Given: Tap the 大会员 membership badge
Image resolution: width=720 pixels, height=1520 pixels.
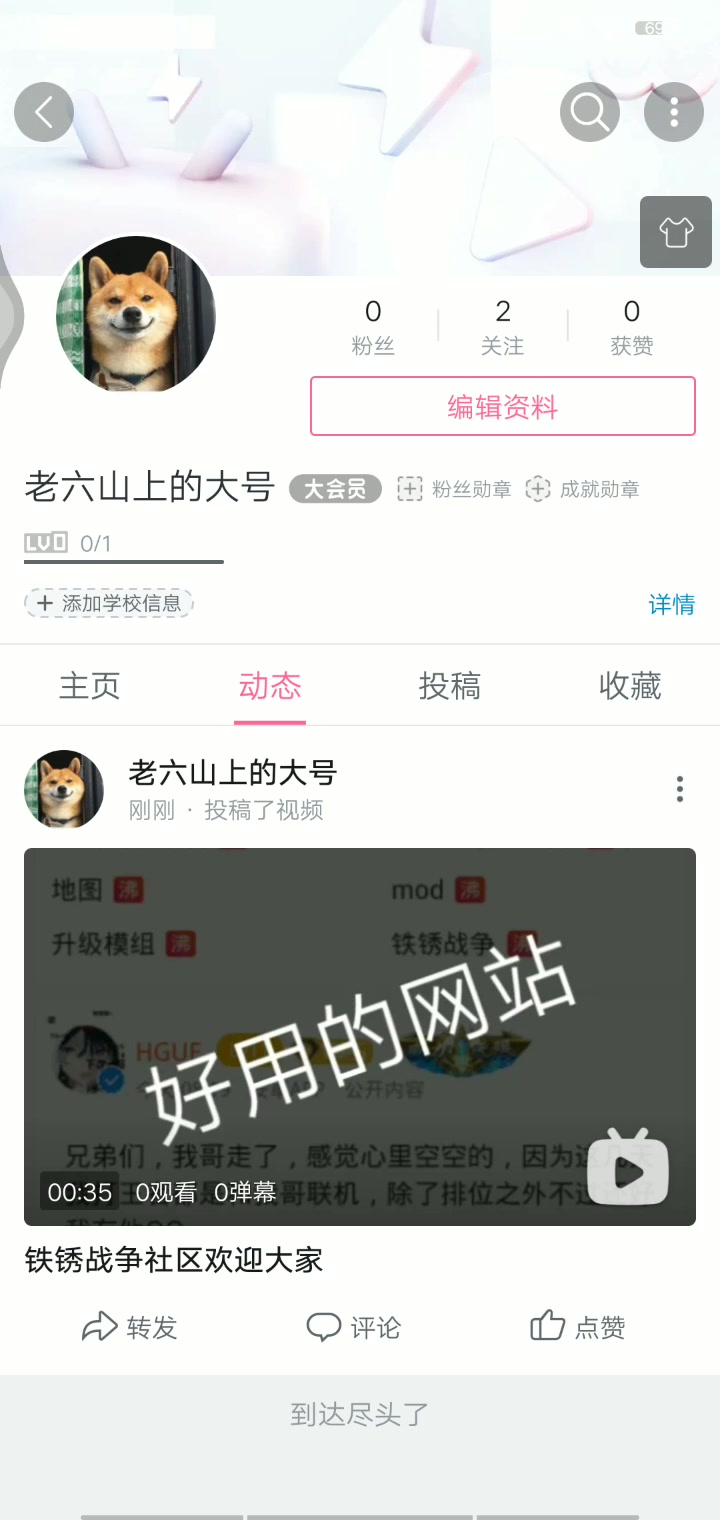Looking at the screenshot, I should pos(334,489).
